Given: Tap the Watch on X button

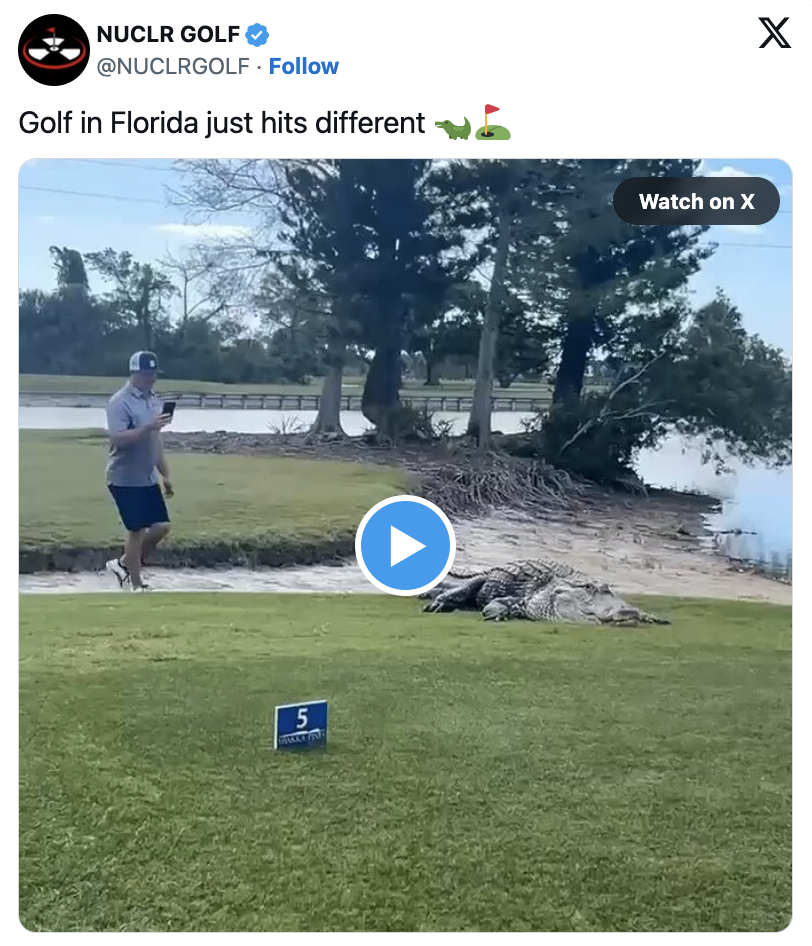Looking at the screenshot, I should (x=696, y=201).
